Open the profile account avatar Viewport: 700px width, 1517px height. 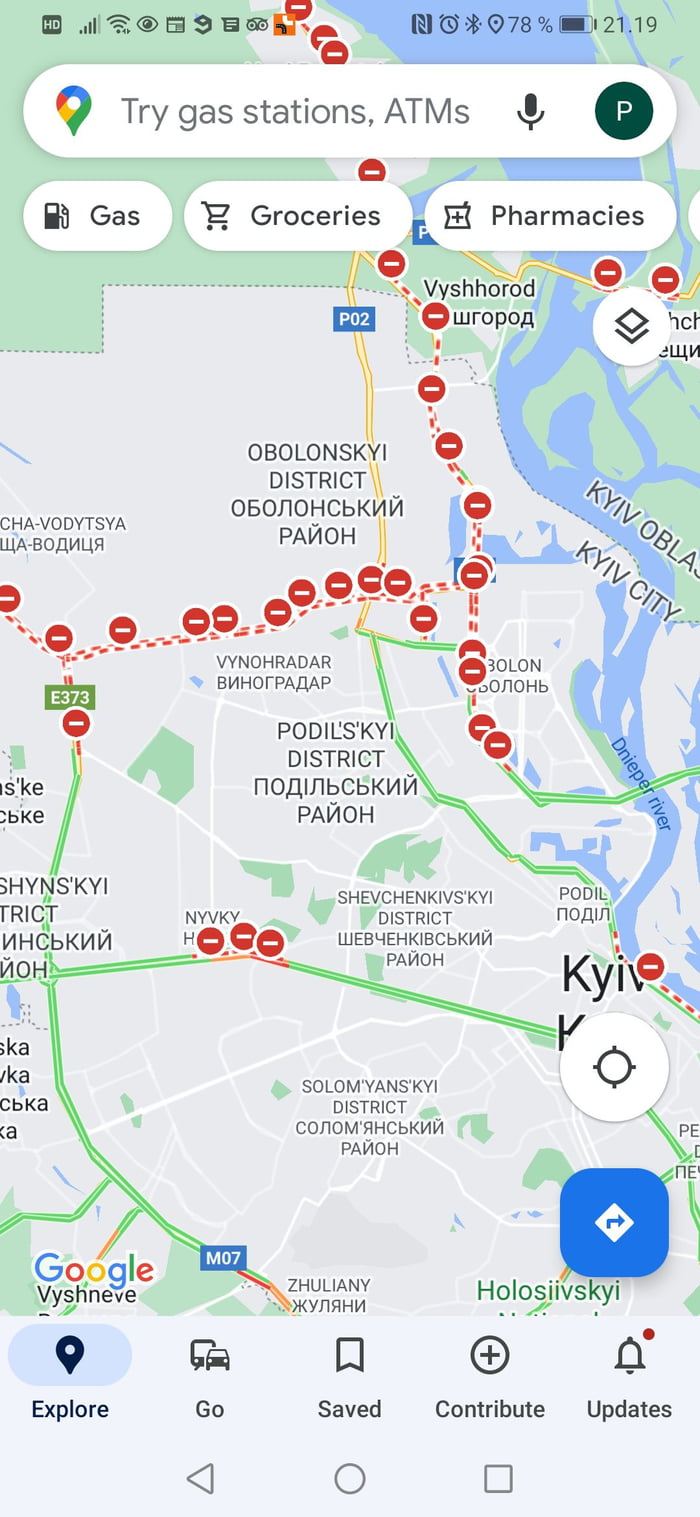(623, 111)
